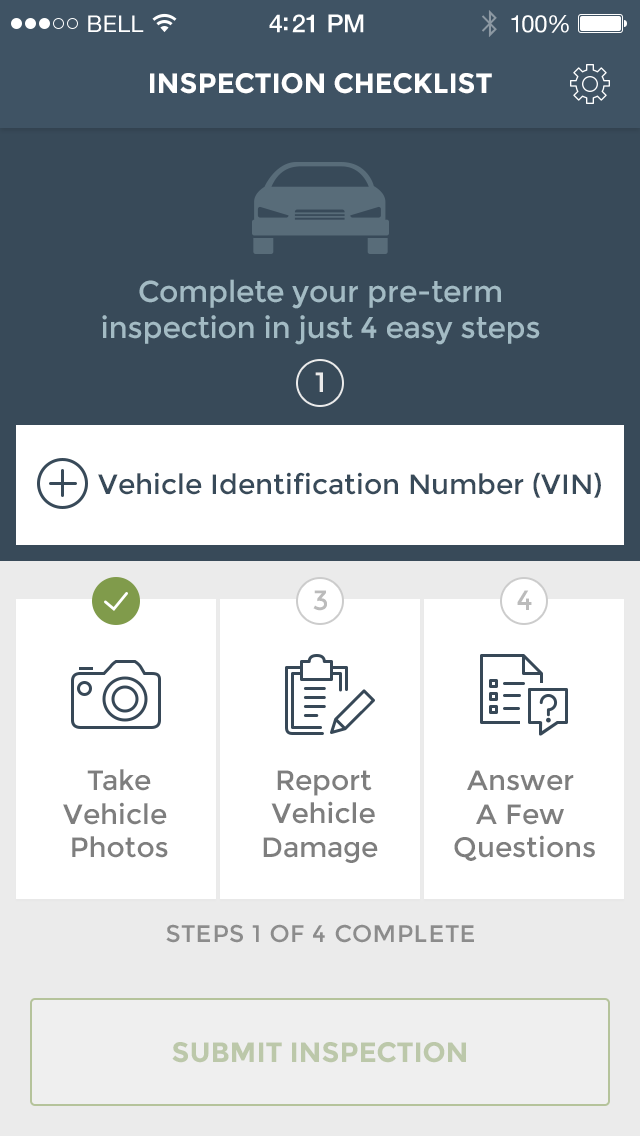Viewport: 640px width, 1136px height.
Task: Open the Report Vehicle Damage step
Action: click(320, 750)
